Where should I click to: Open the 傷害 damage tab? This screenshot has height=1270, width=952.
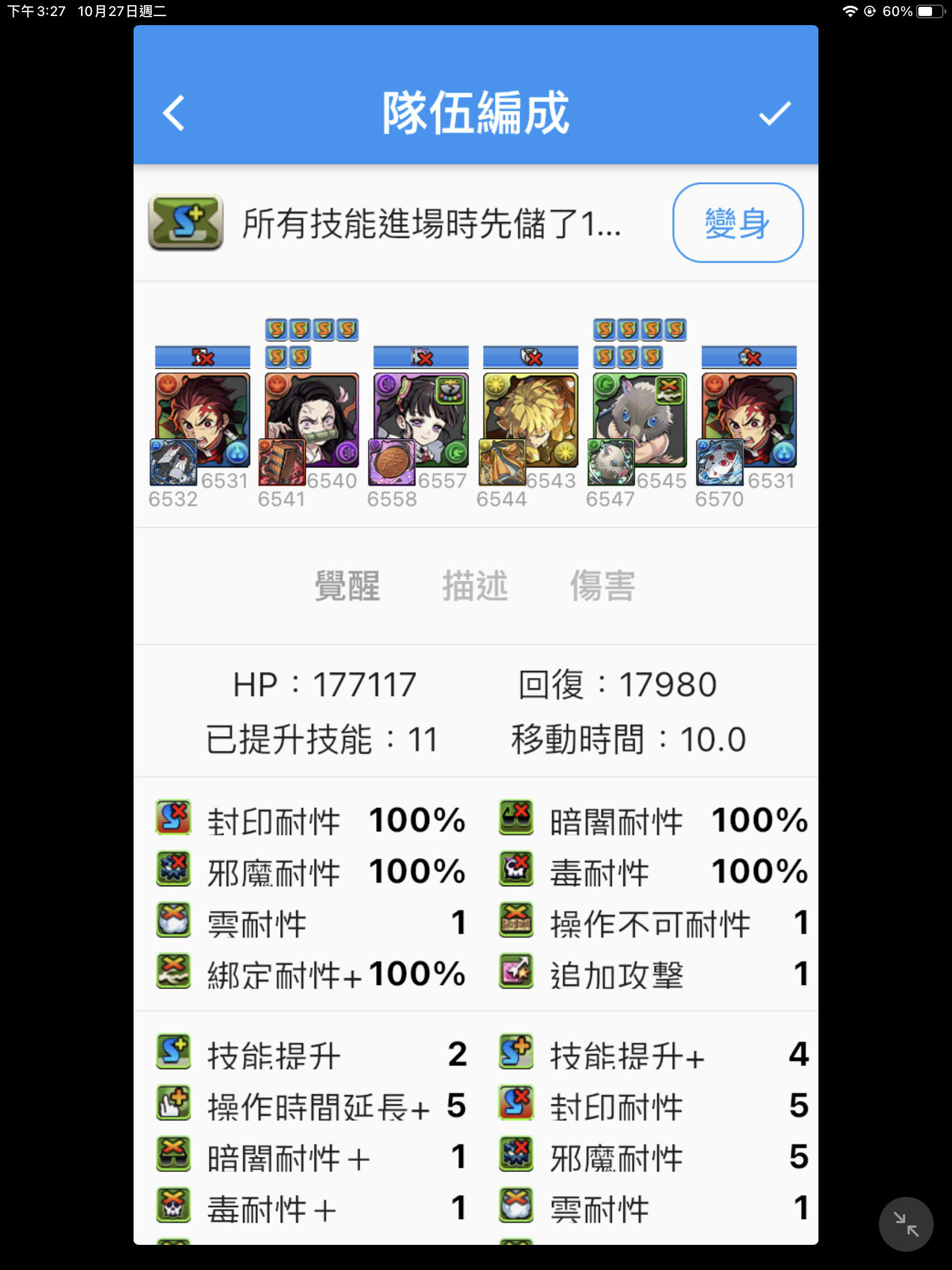pos(603,585)
